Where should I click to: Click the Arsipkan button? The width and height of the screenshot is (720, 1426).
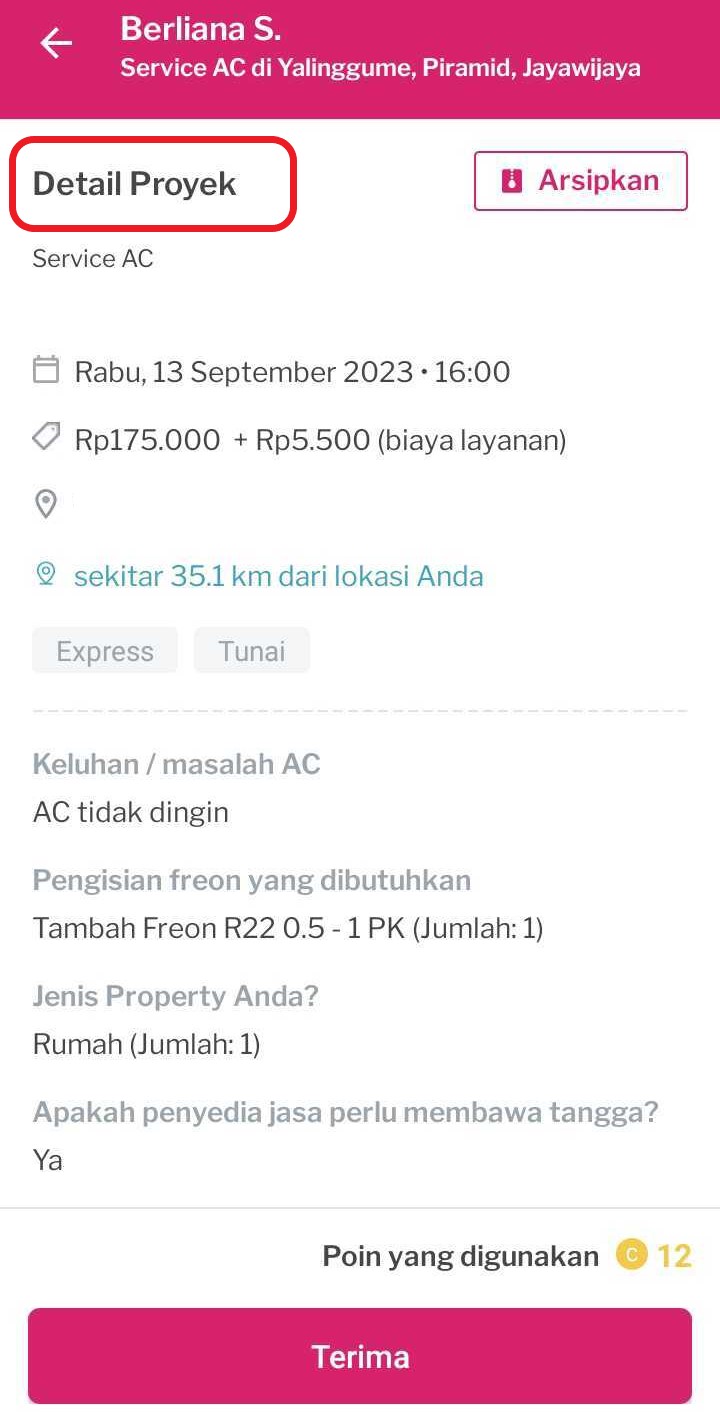(580, 180)
